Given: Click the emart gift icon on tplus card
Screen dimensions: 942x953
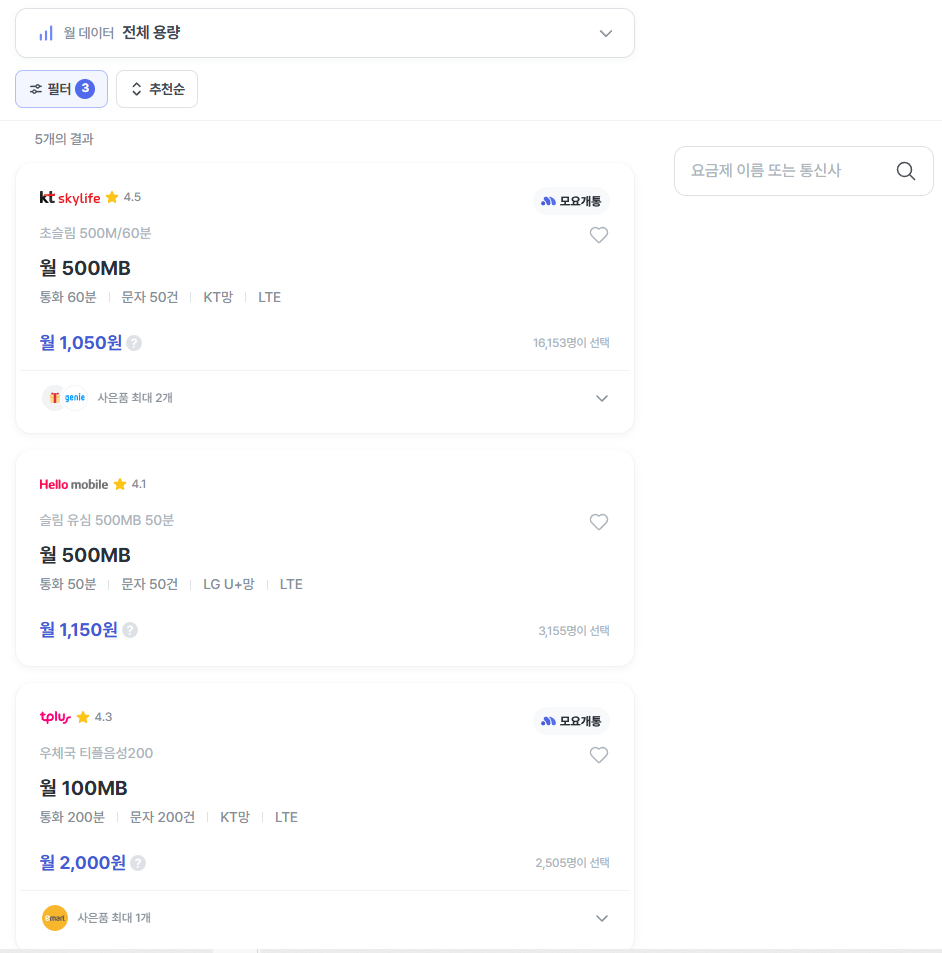Looking at the screenshot, I should 55,917.
